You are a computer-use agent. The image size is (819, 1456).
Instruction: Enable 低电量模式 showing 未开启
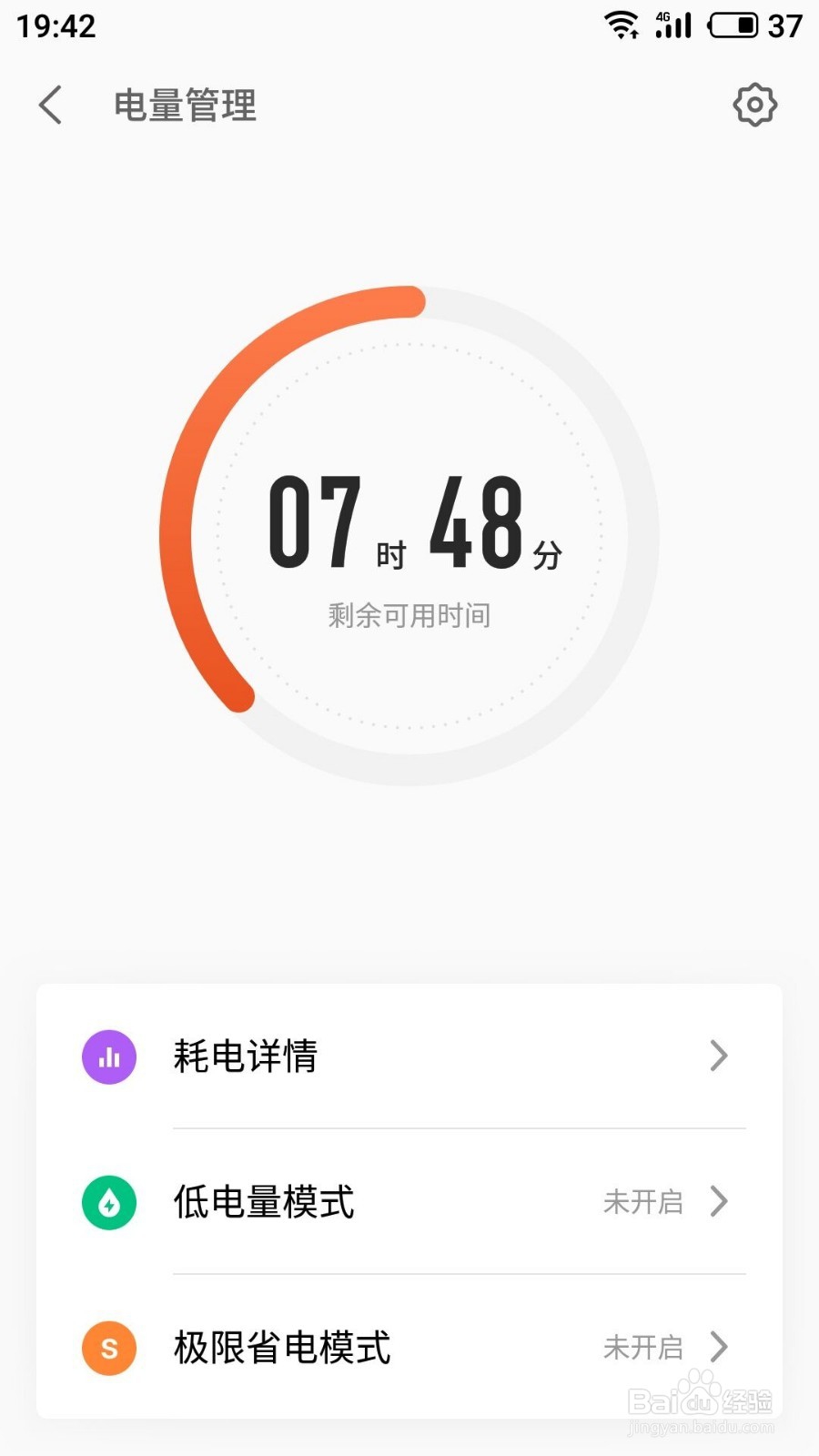tap(643, 1202)
